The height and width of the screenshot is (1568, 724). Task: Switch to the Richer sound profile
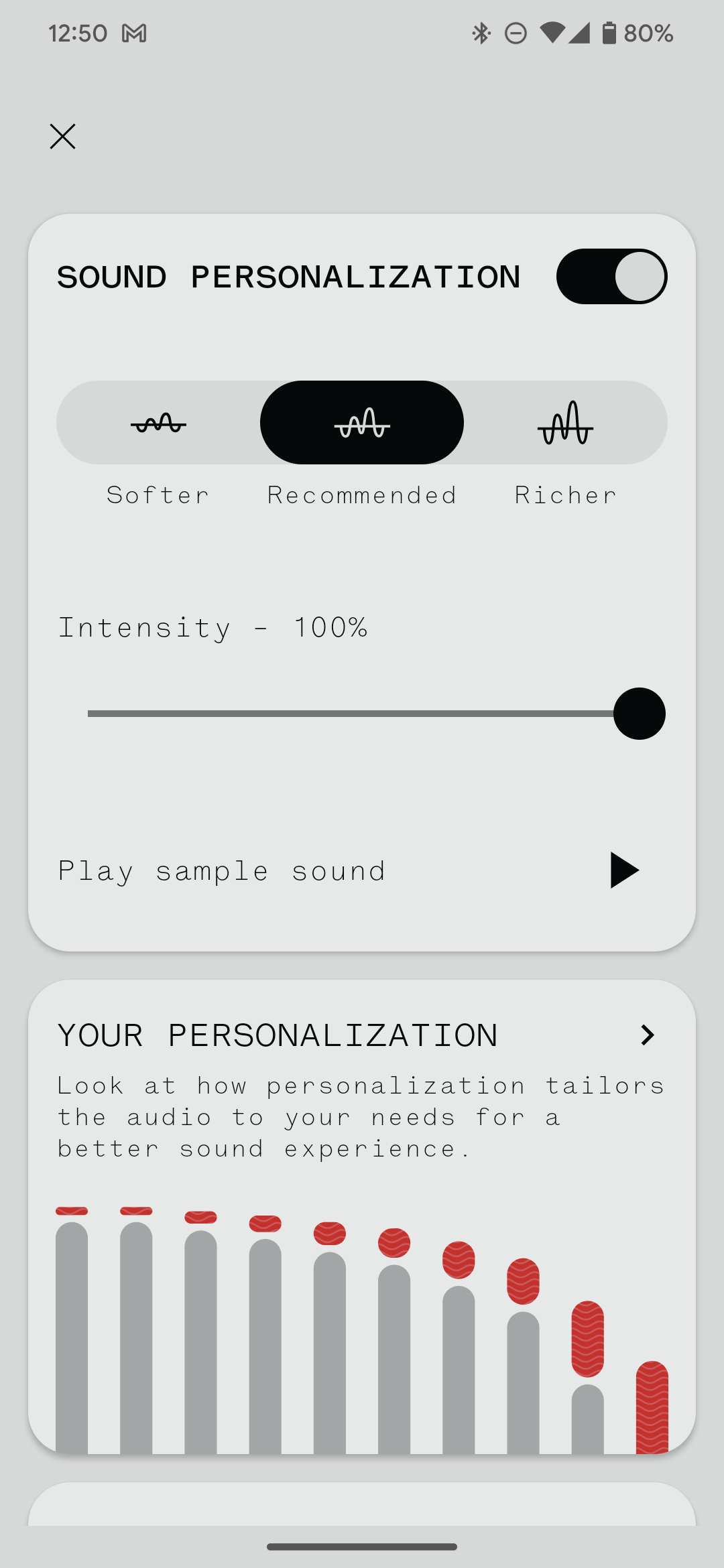coord(565,423)
